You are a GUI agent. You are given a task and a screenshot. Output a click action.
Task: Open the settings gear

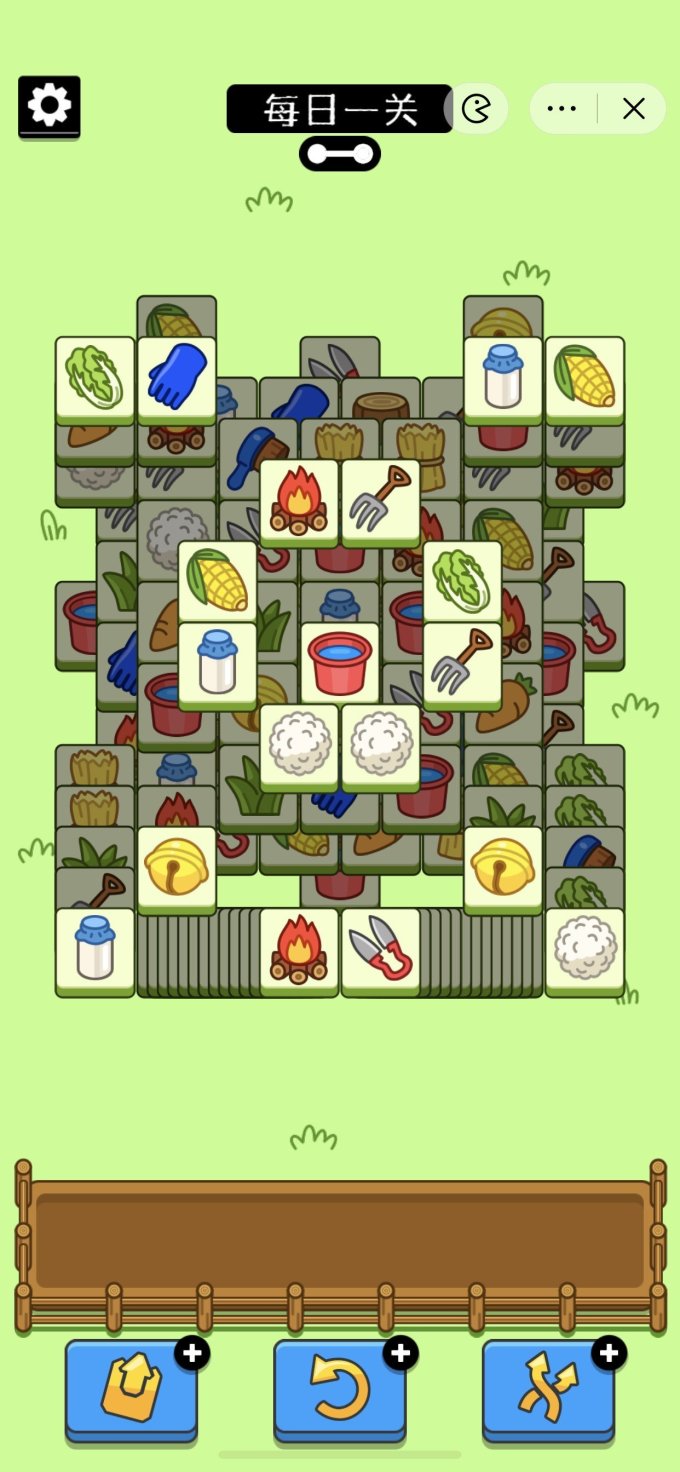(49, 106)
